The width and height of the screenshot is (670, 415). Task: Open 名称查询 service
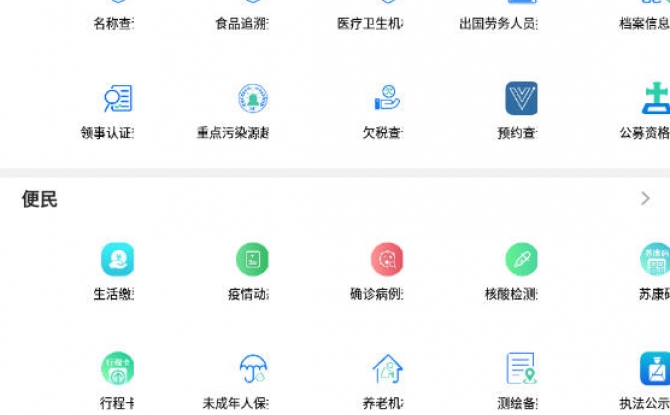tap(113, 22)
